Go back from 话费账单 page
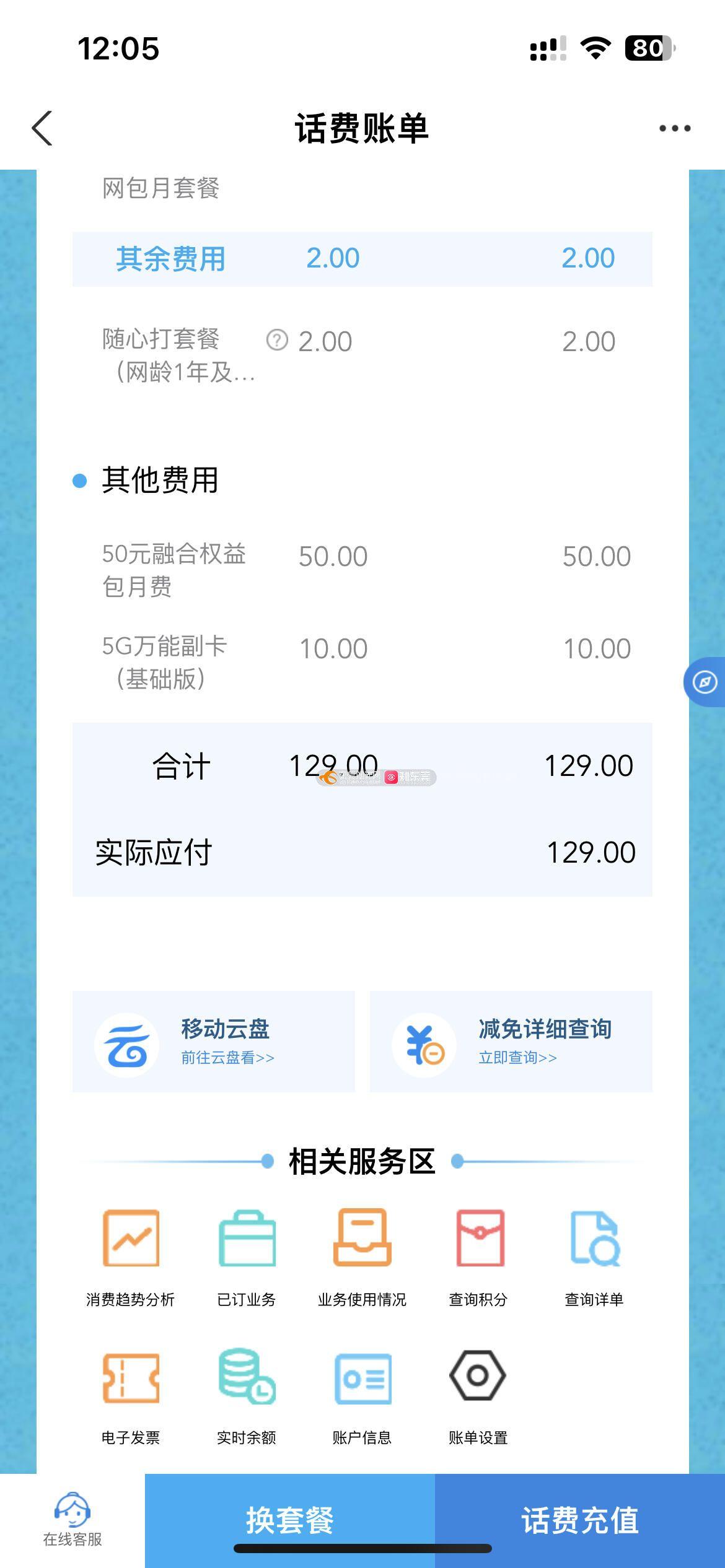 [42, 128]
